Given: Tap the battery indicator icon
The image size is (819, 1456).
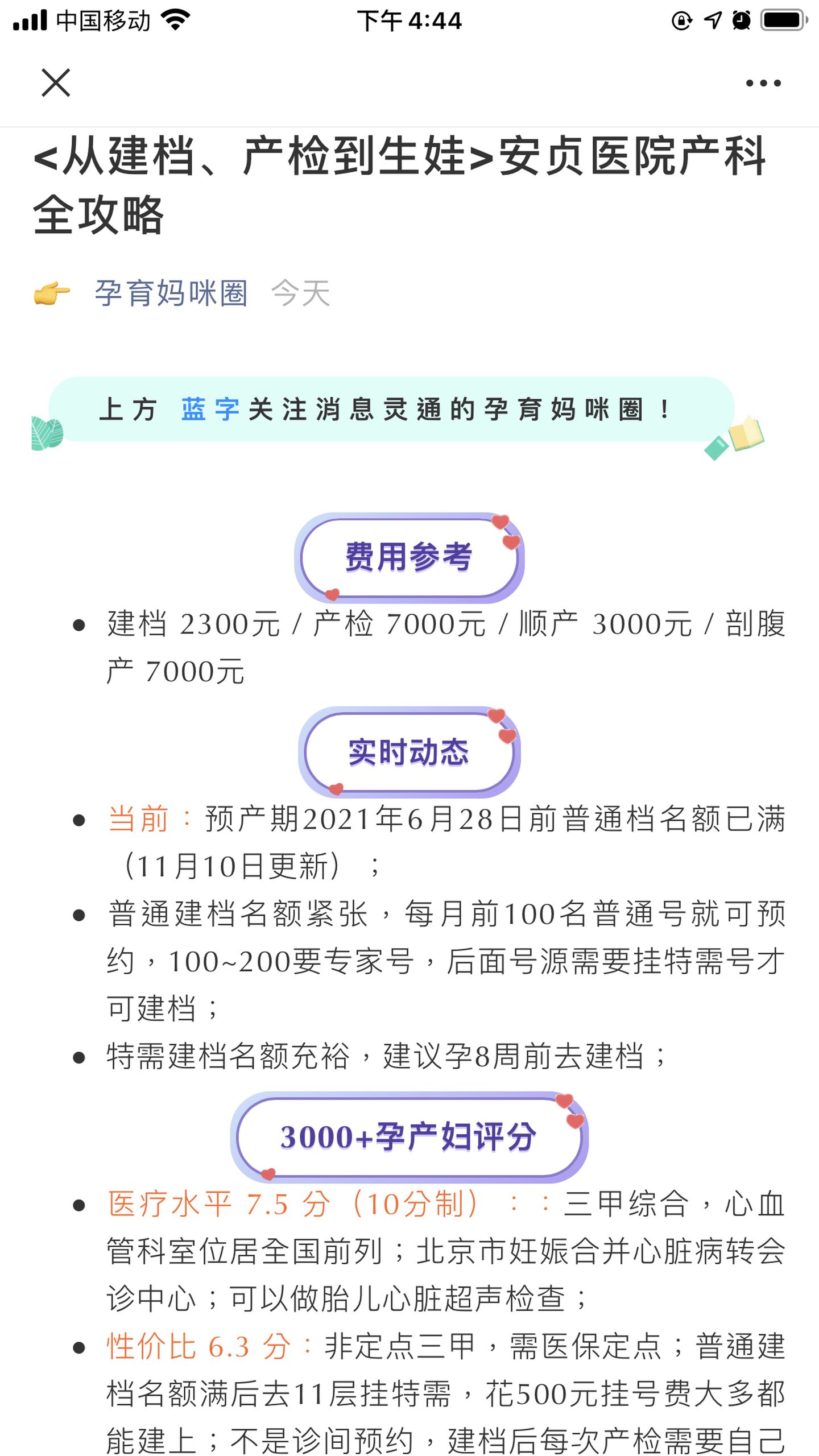Looking at the screenshot, I should point(783,20).
